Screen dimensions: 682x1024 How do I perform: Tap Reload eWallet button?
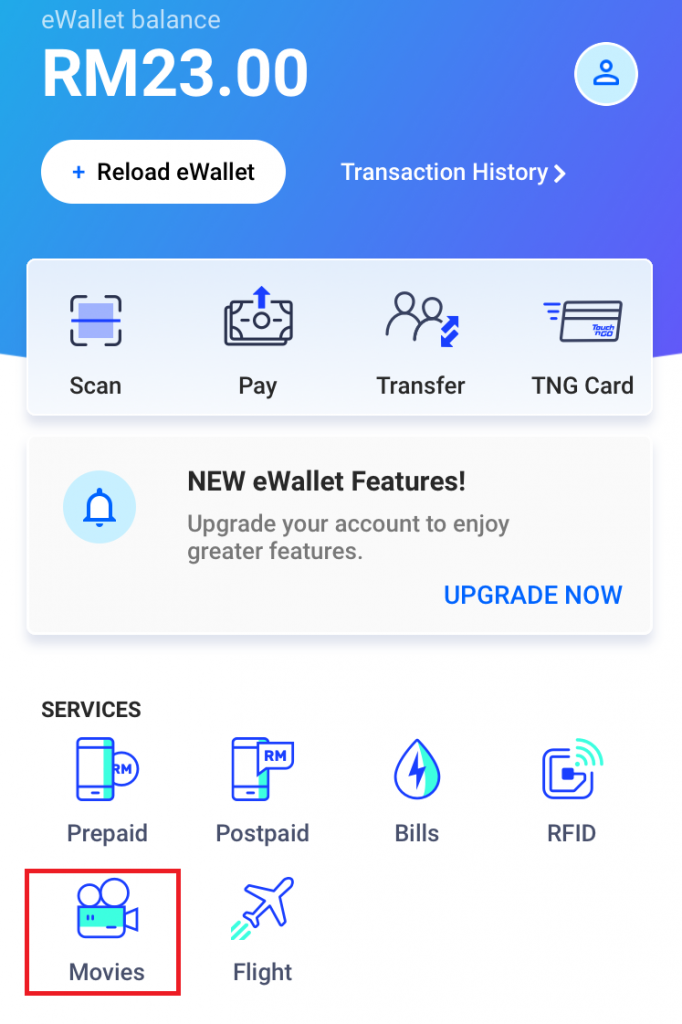[163, 172]
